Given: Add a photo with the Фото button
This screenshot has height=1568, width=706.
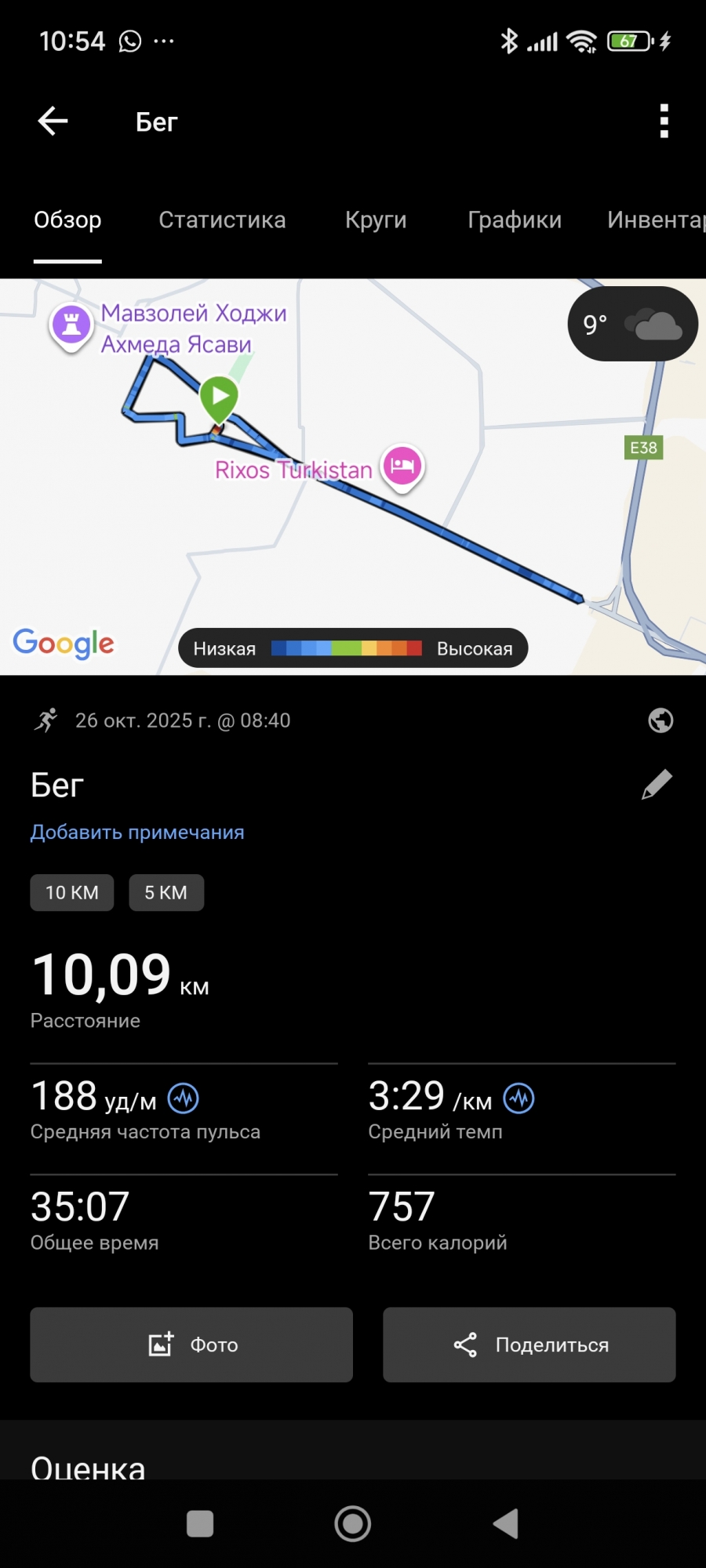Looking at the screenshot, I should point(191,1345).
